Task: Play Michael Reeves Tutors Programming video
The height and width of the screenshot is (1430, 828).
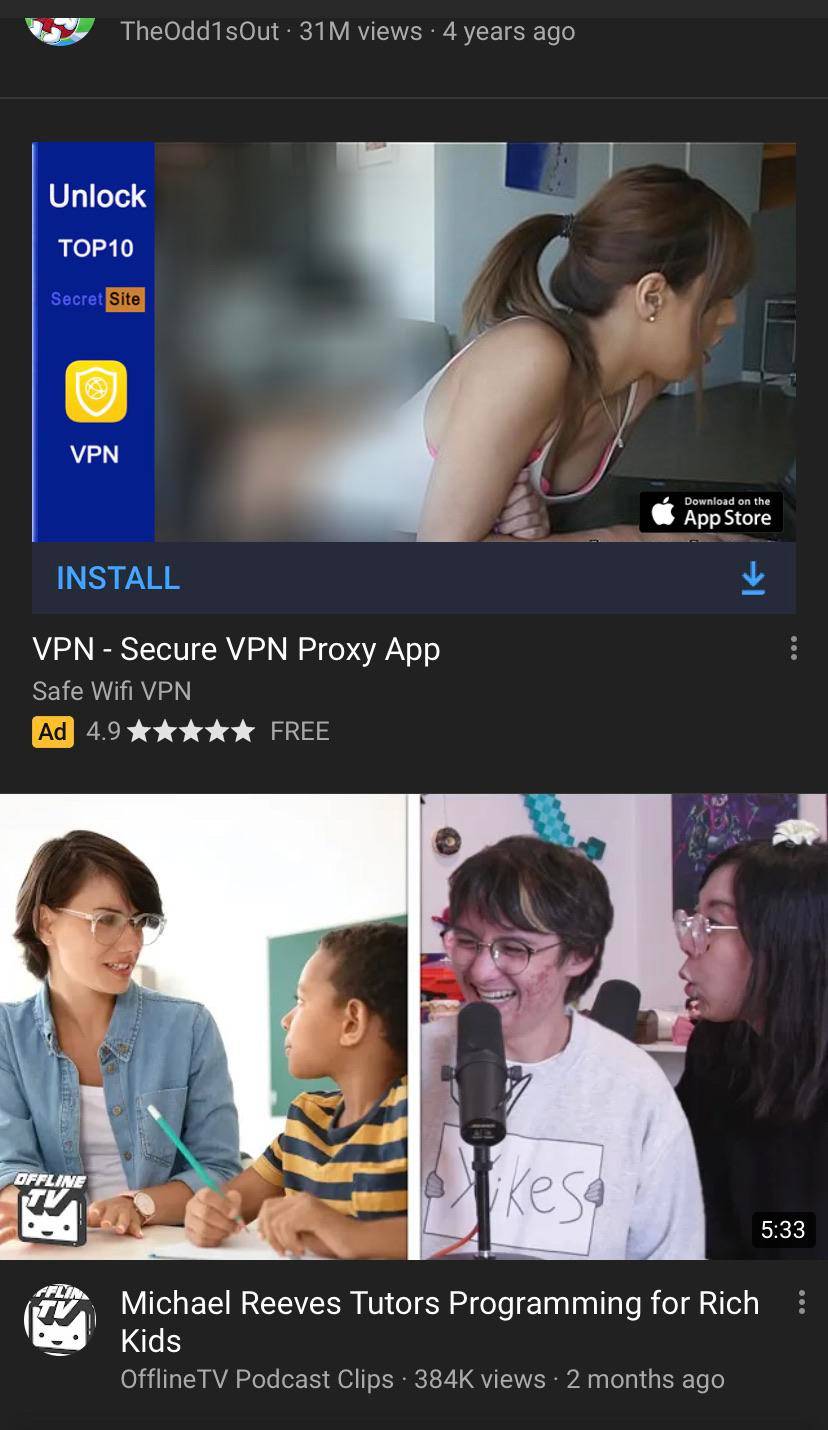Action: click(414, 1026)
